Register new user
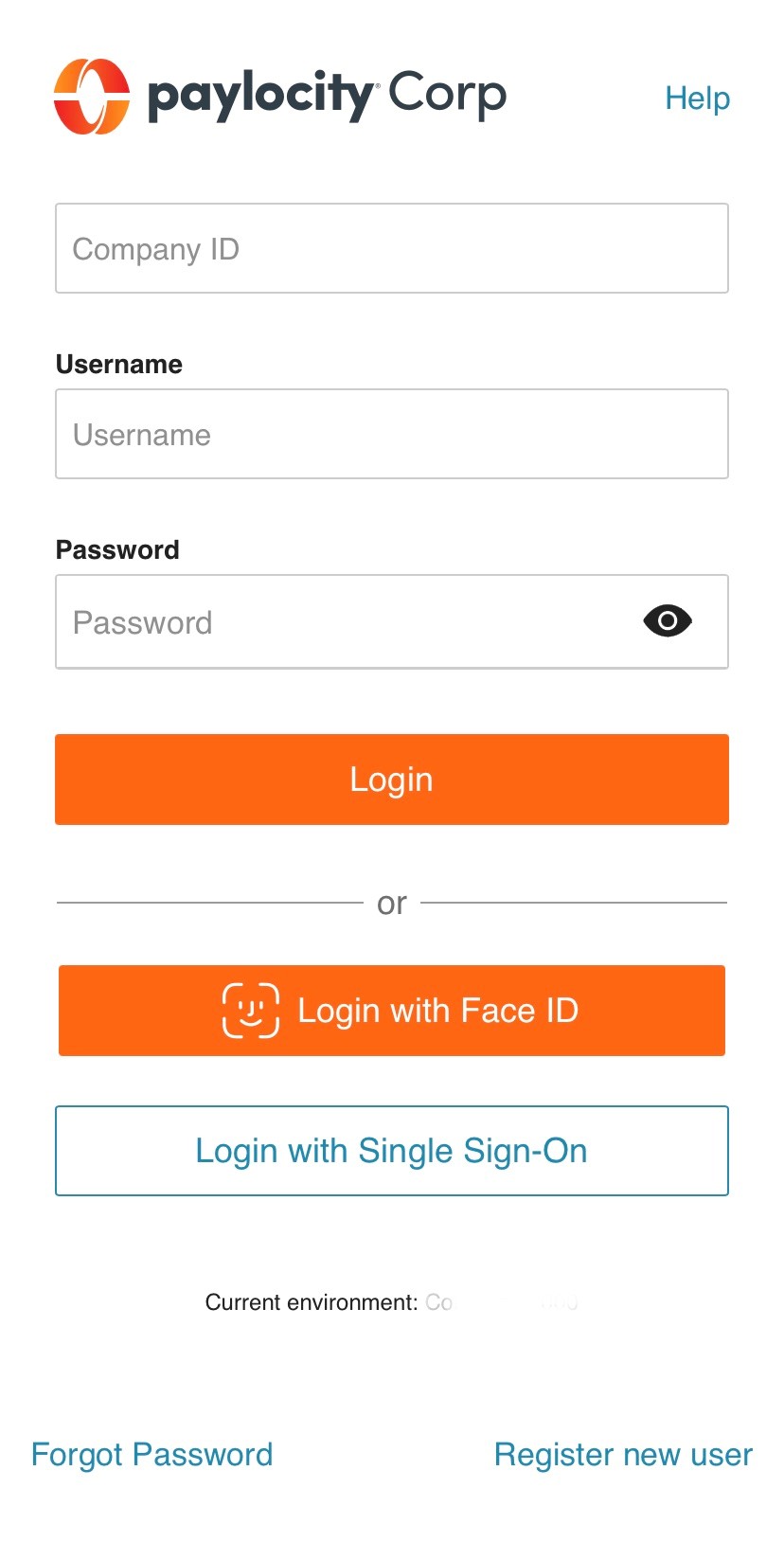The height and width of the screenshot is (1542, 784). (x=623, y=1454)
